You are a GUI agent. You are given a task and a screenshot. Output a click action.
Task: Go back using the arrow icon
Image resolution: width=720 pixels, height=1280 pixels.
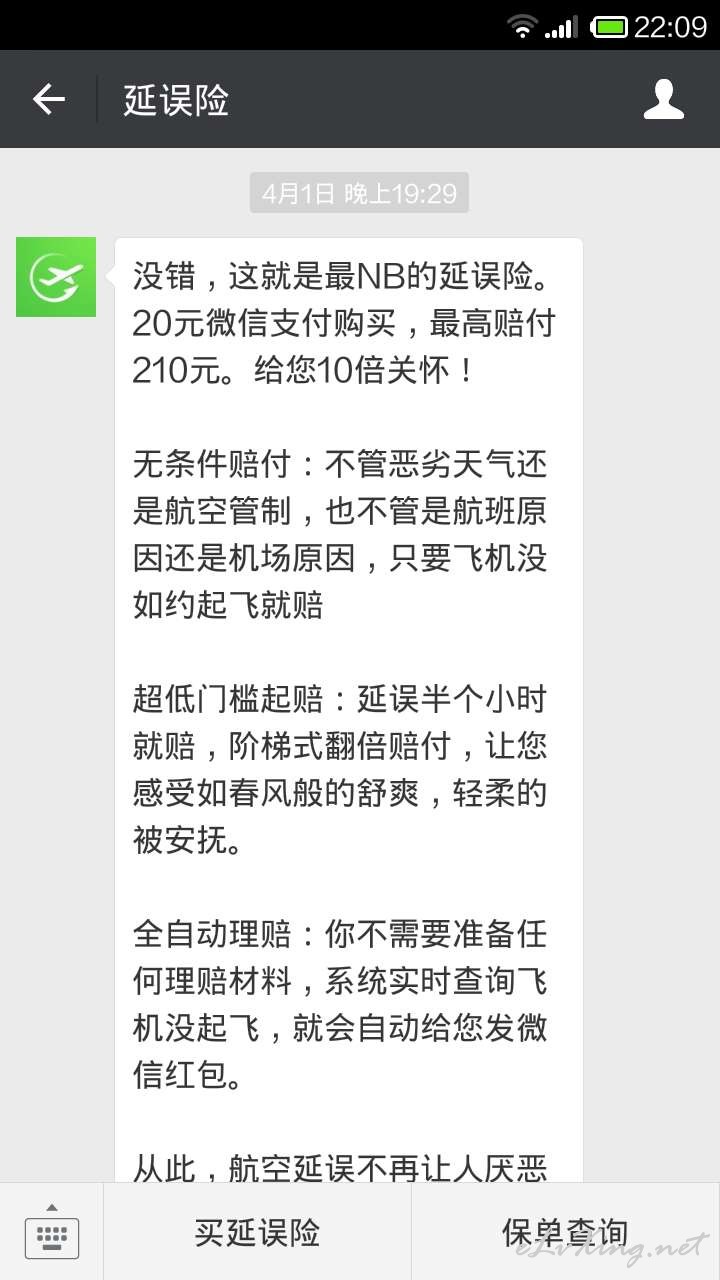pyautogui.click(x=48, y=99)
